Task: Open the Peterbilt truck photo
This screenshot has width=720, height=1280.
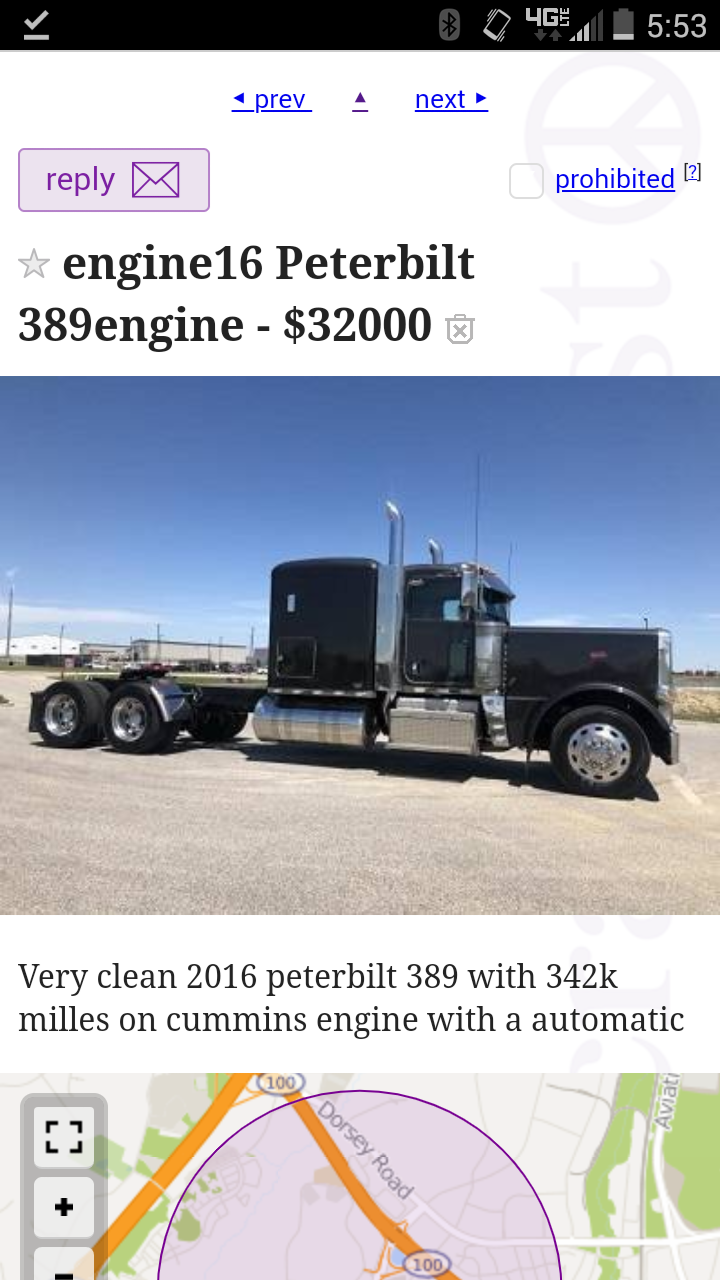Action: [360, 645]
